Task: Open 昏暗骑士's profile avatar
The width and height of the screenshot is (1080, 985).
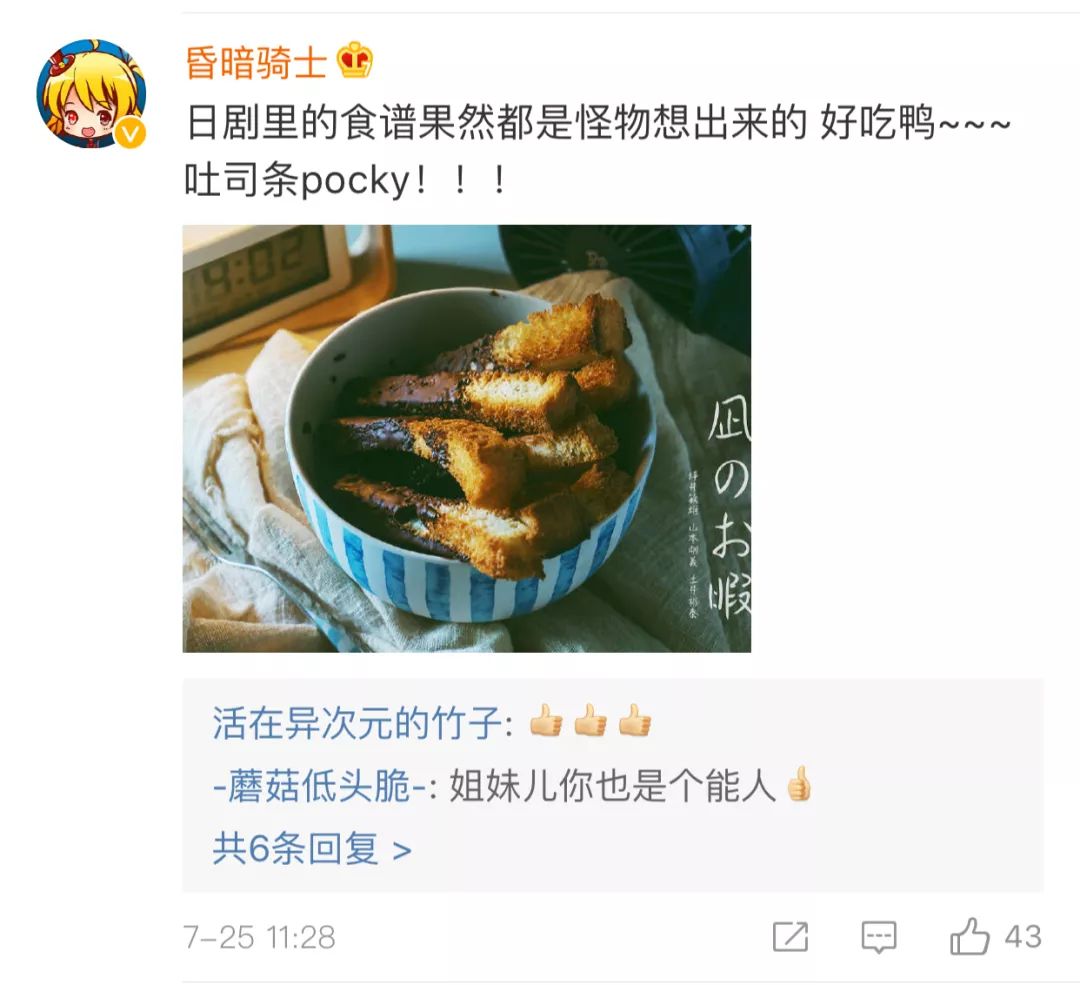Action: click(91, 95)
